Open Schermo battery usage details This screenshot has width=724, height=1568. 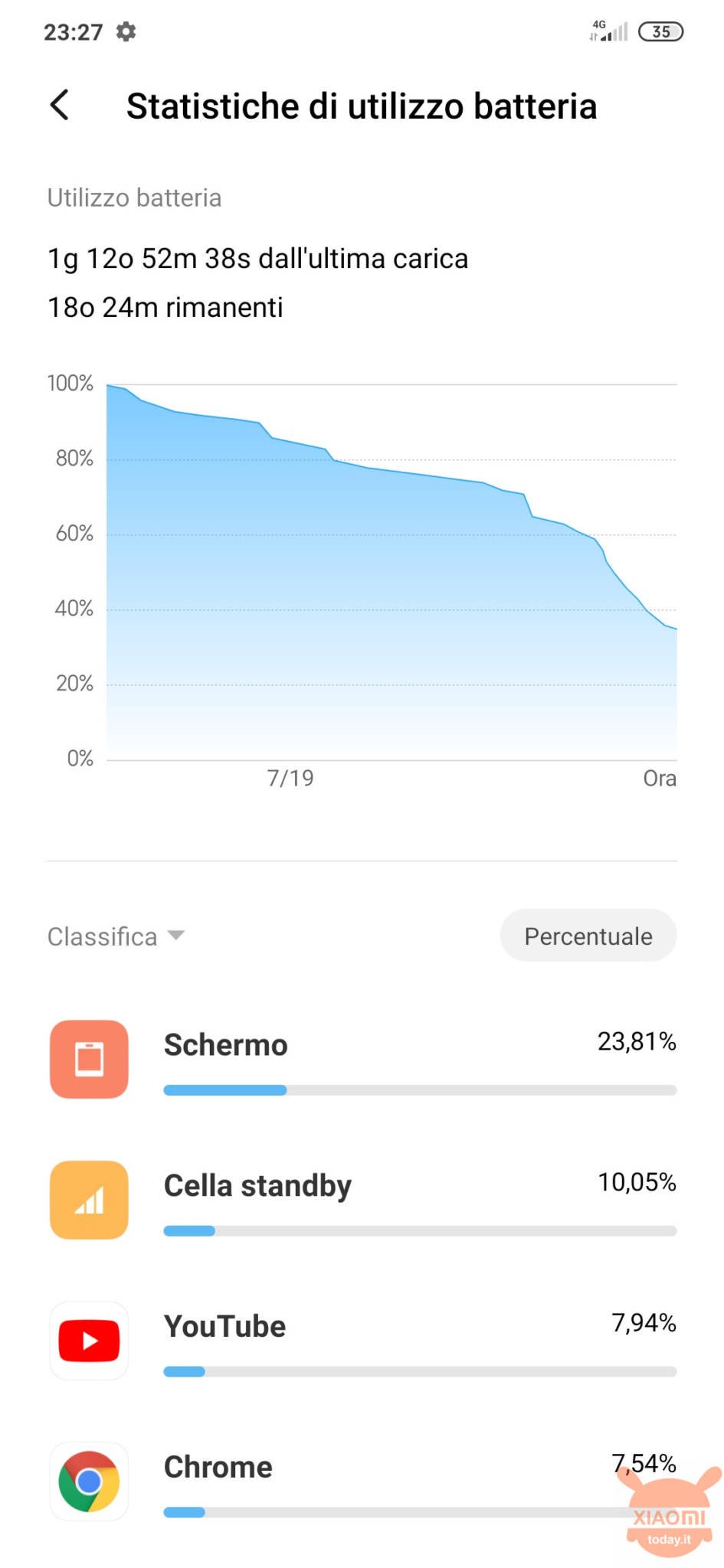click(x=362, y=1060)
